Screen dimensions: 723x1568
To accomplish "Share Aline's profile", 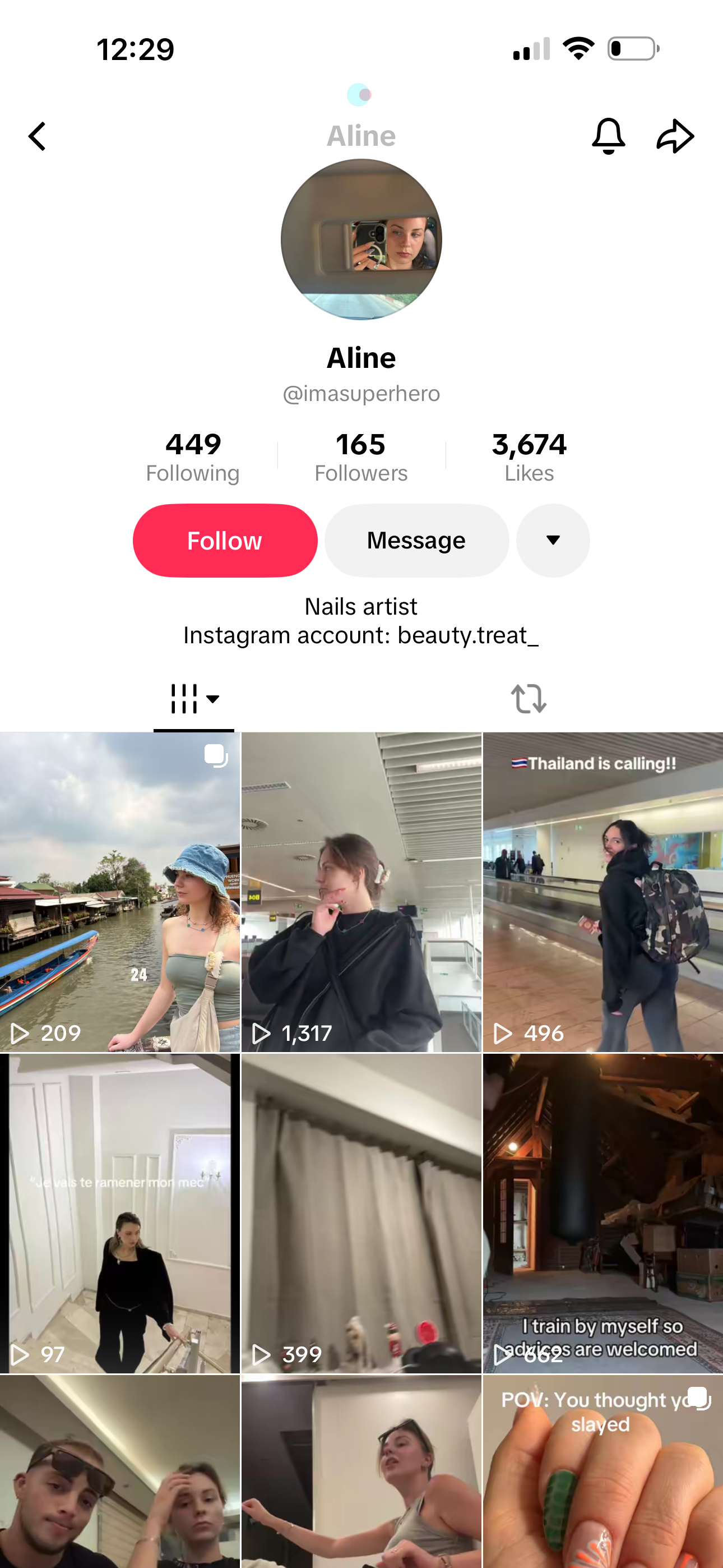I will point(675,136).
